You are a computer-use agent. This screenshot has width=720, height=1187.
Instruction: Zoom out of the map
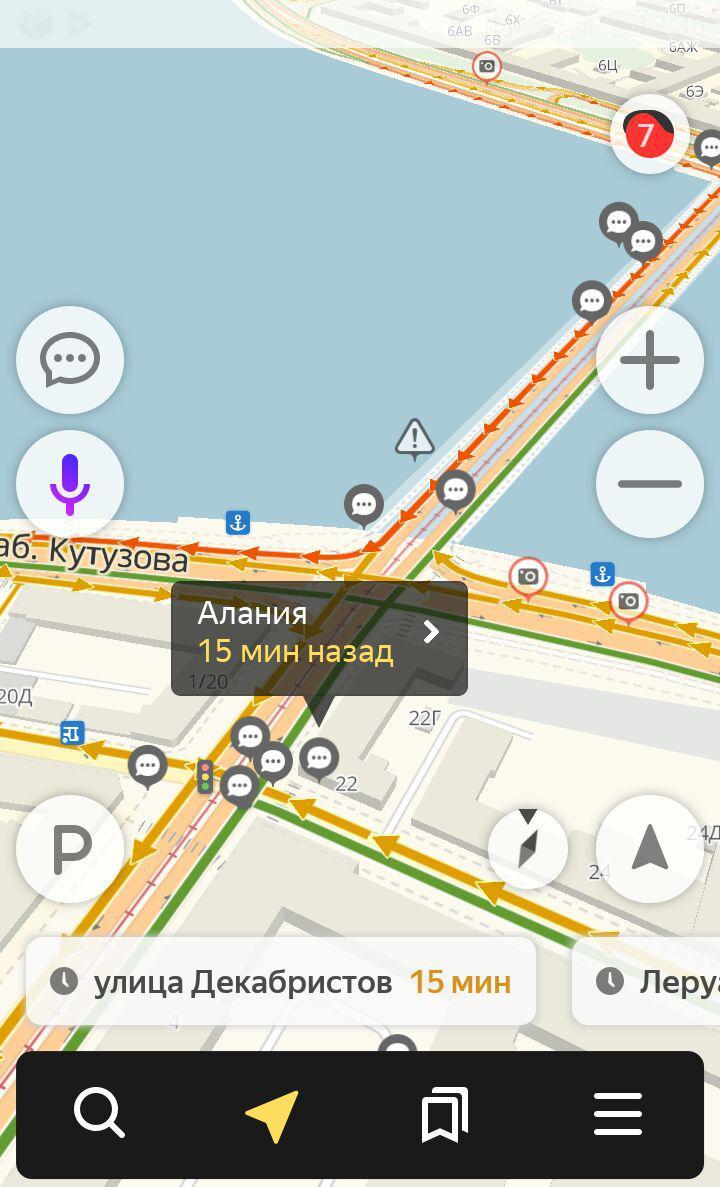click(650, 484)
